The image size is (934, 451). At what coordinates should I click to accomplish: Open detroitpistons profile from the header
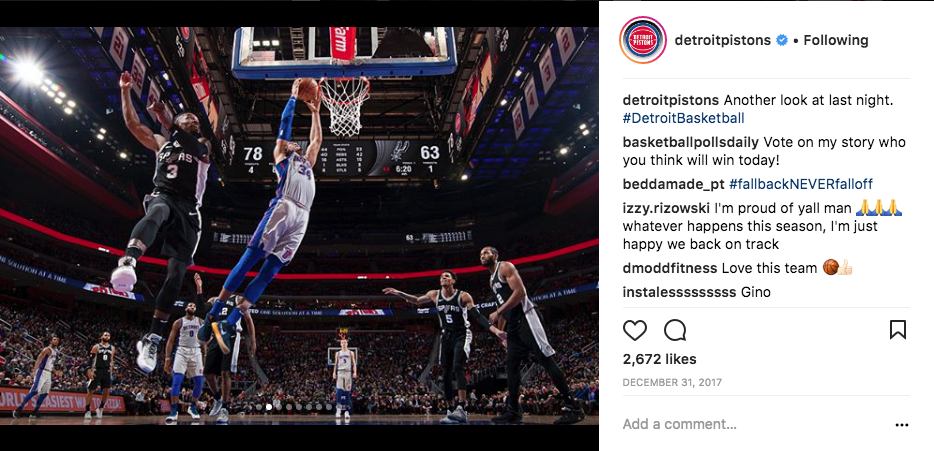(722, 41)
